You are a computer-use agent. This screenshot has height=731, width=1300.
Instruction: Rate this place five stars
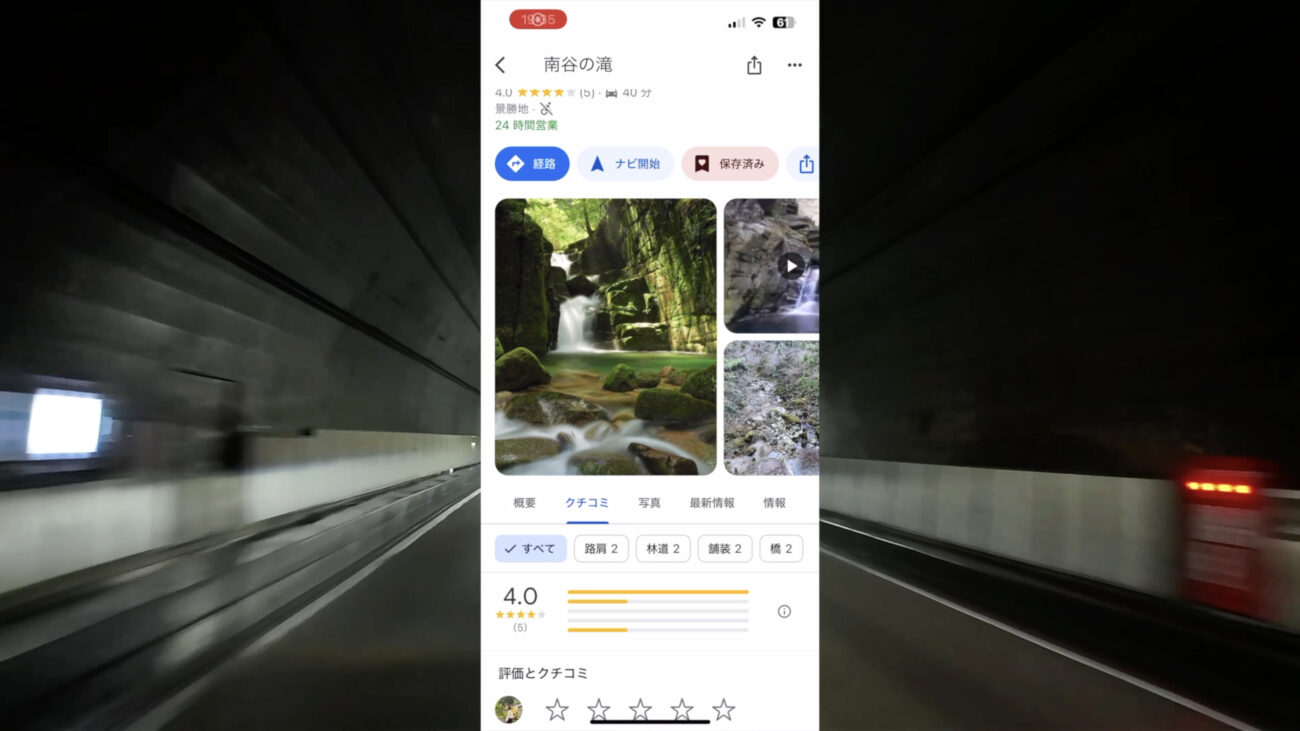pyautogui.click(x=723, y=710)
